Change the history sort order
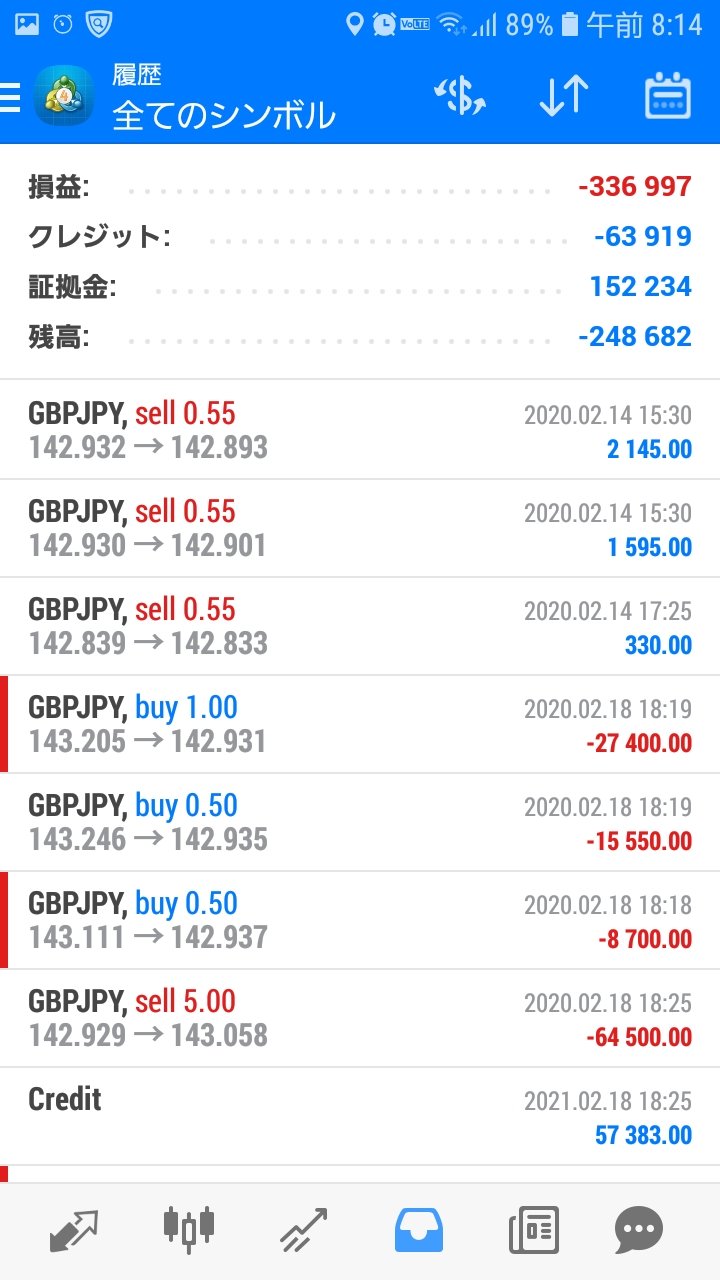 [564, 97]
